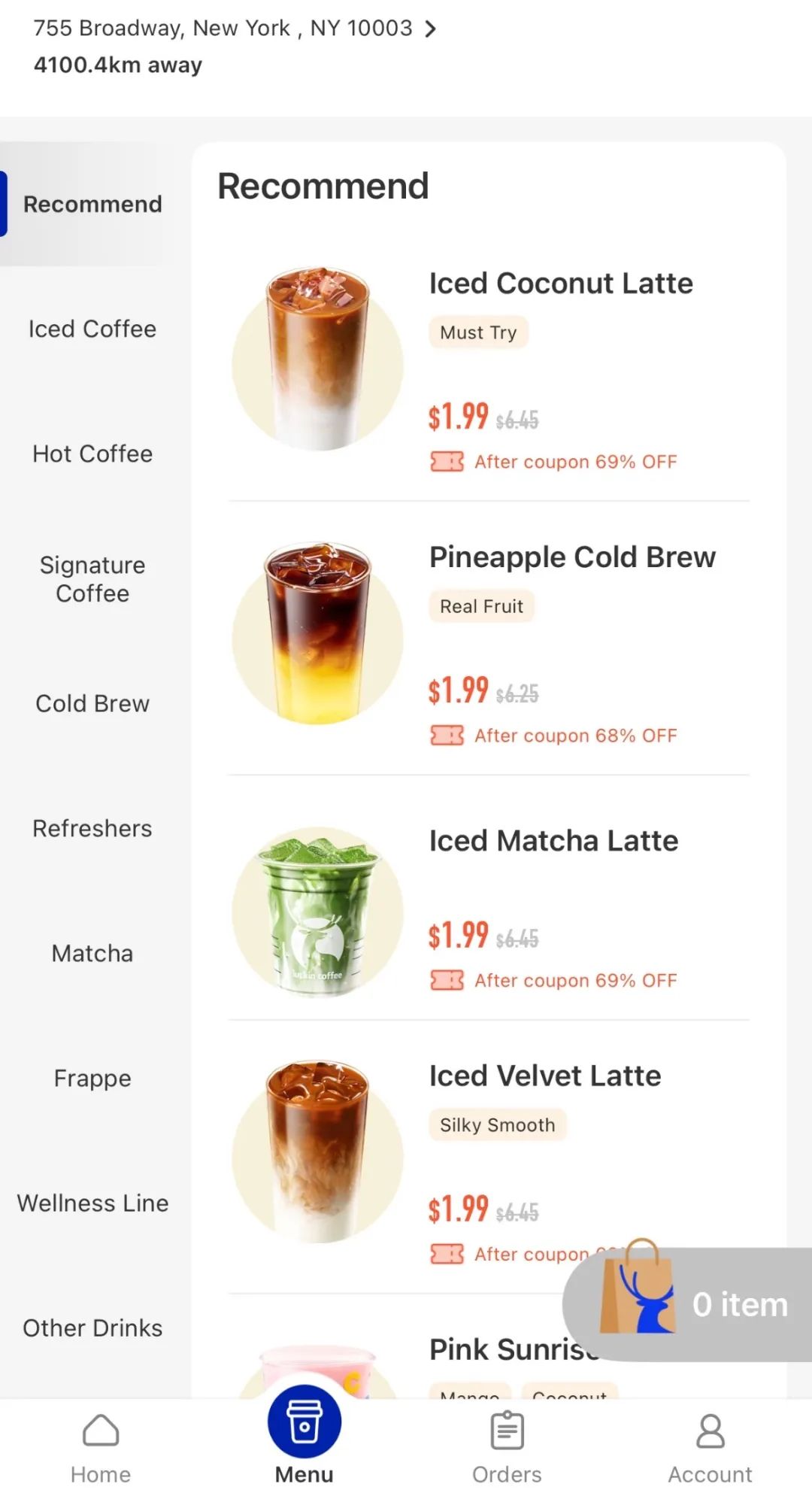Open the Frappe category

[92, 1078]
